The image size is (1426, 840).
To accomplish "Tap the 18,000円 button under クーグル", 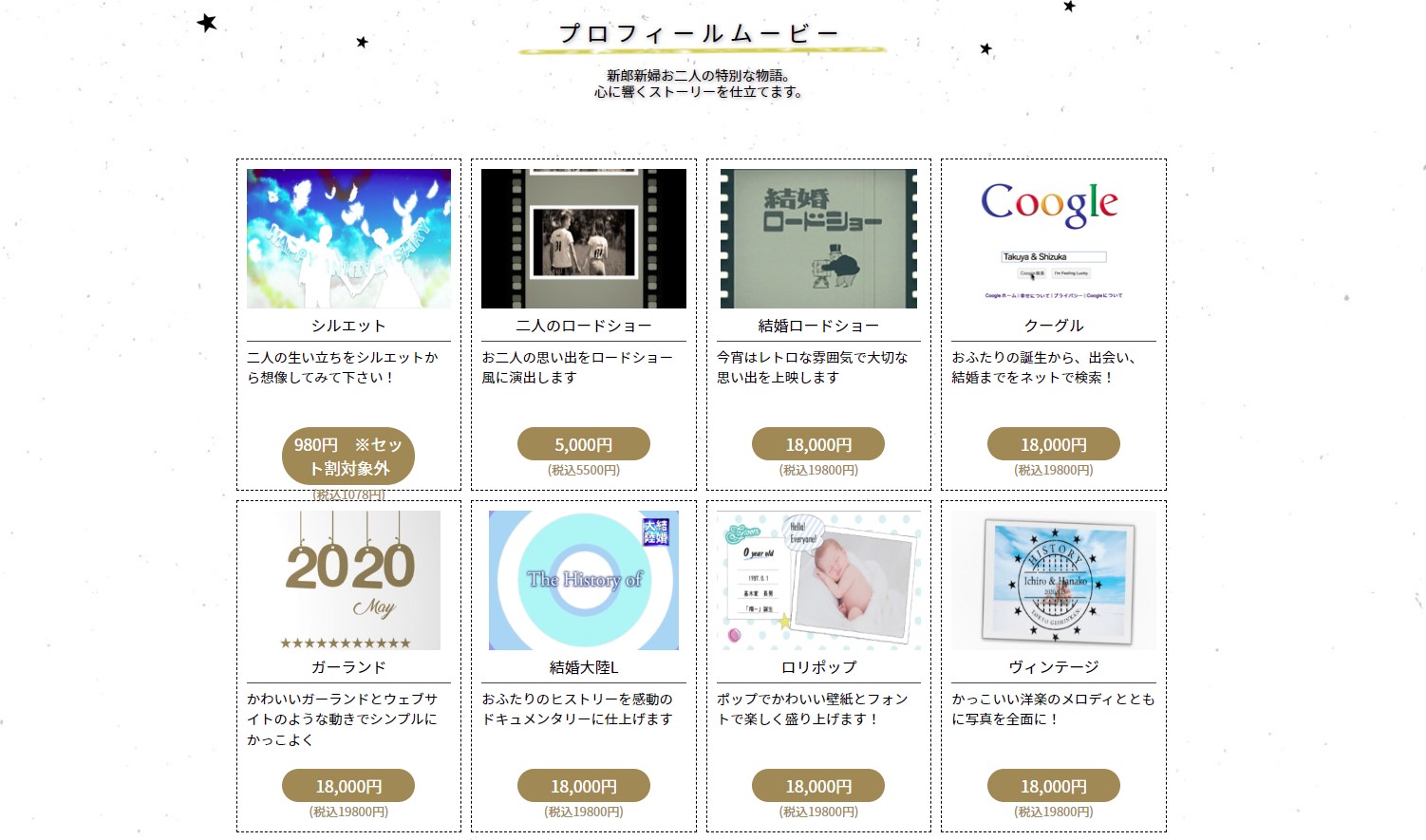I will (1053, 444).
